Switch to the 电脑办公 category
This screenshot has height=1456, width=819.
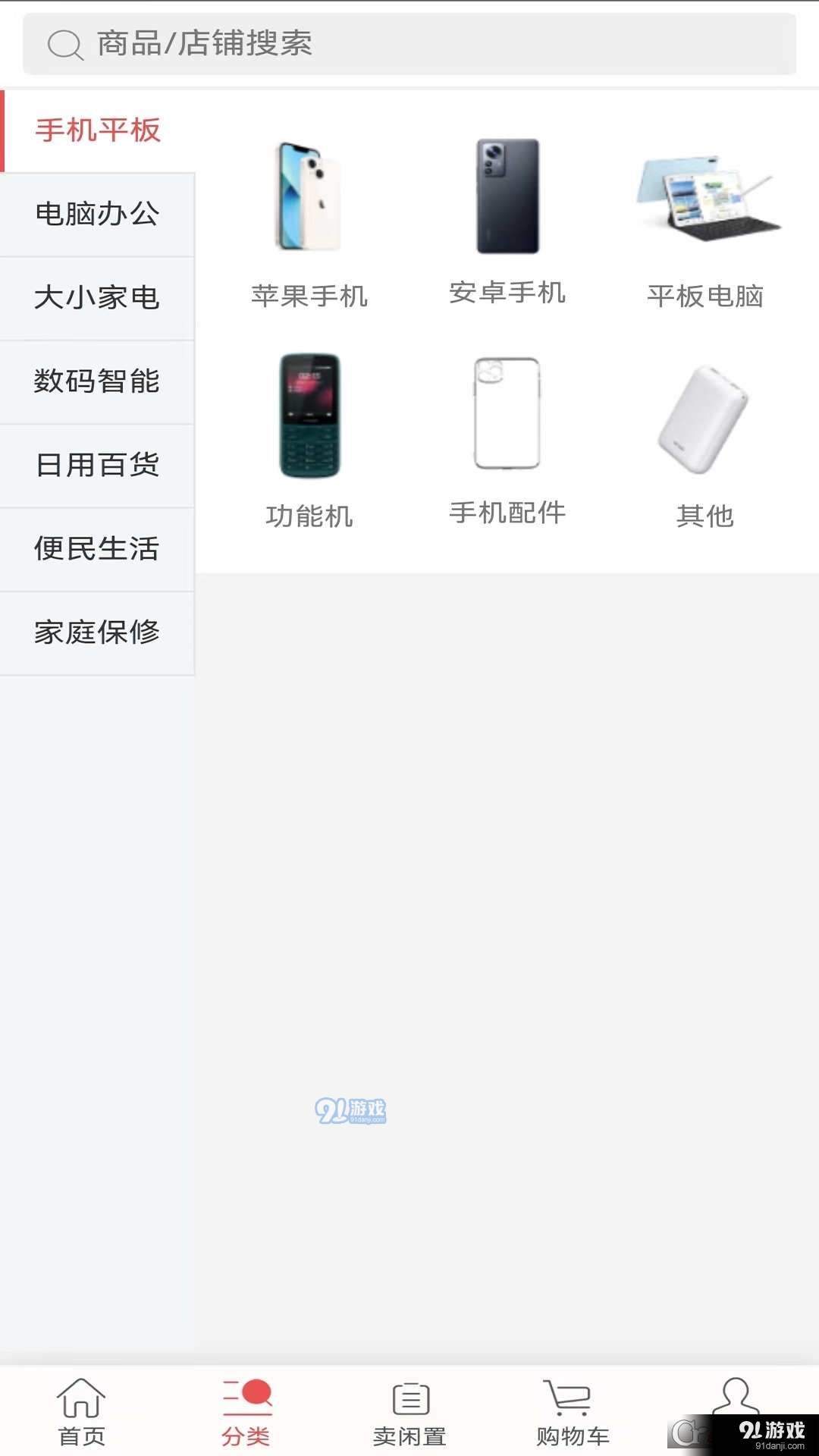coord(98,215)
